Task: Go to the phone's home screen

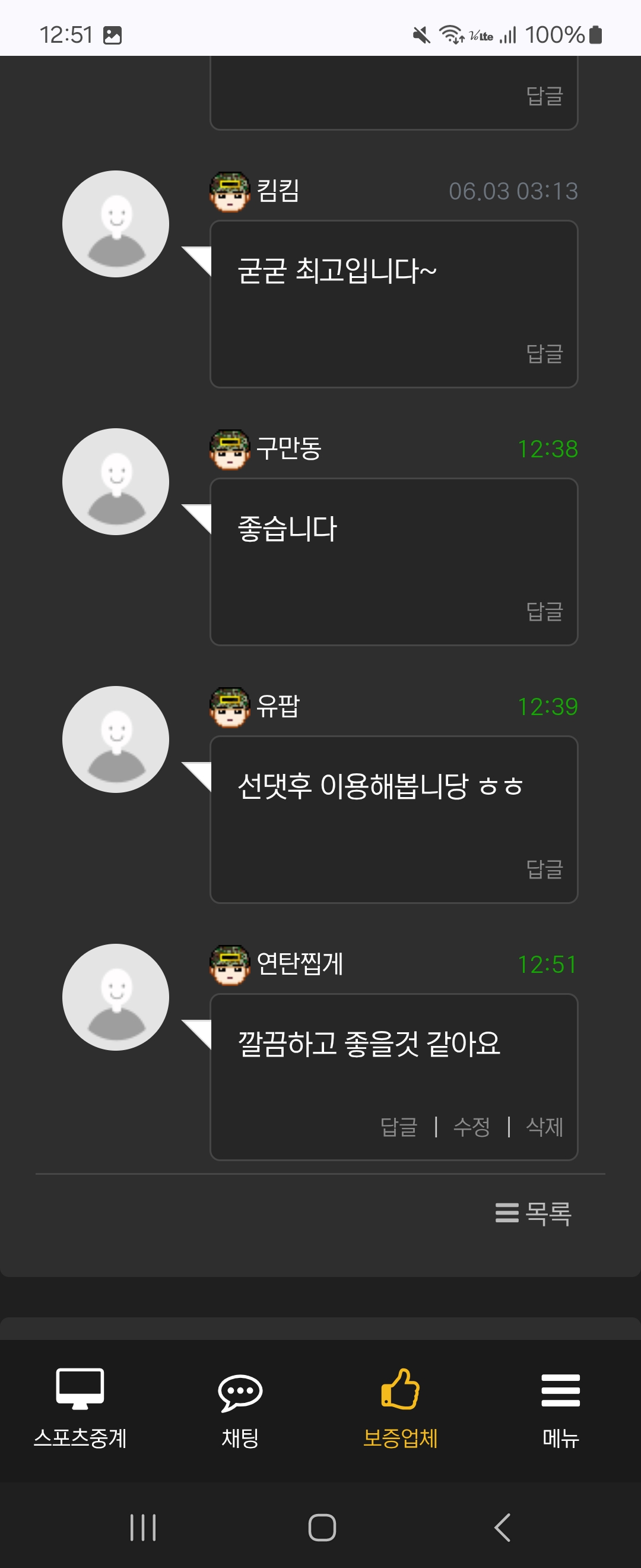Action: click(x=322, y=1527)
